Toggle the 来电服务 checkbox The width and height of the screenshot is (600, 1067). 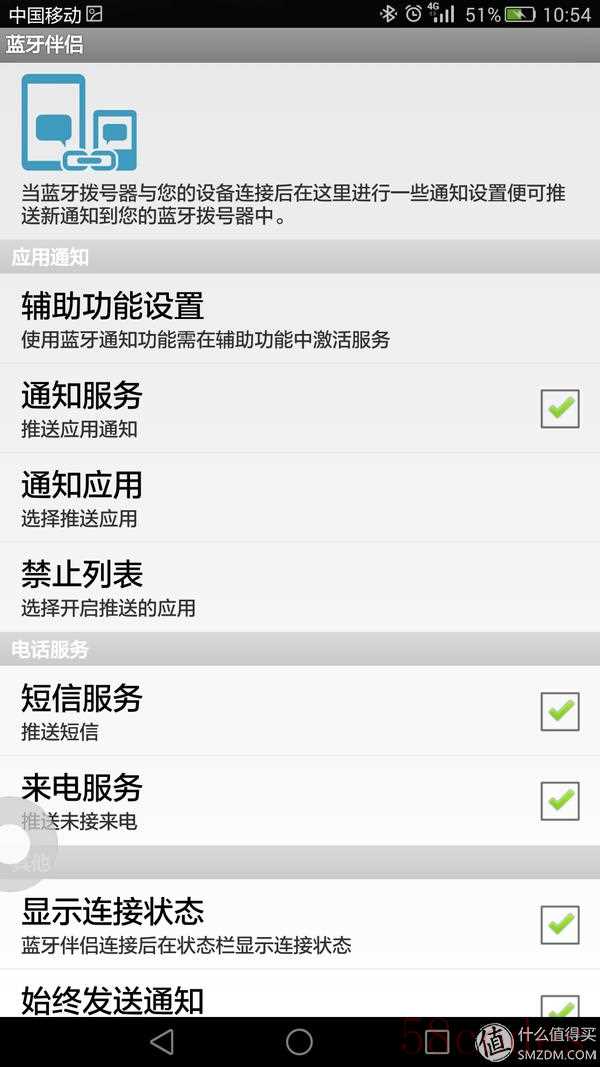tap(560, 801)
